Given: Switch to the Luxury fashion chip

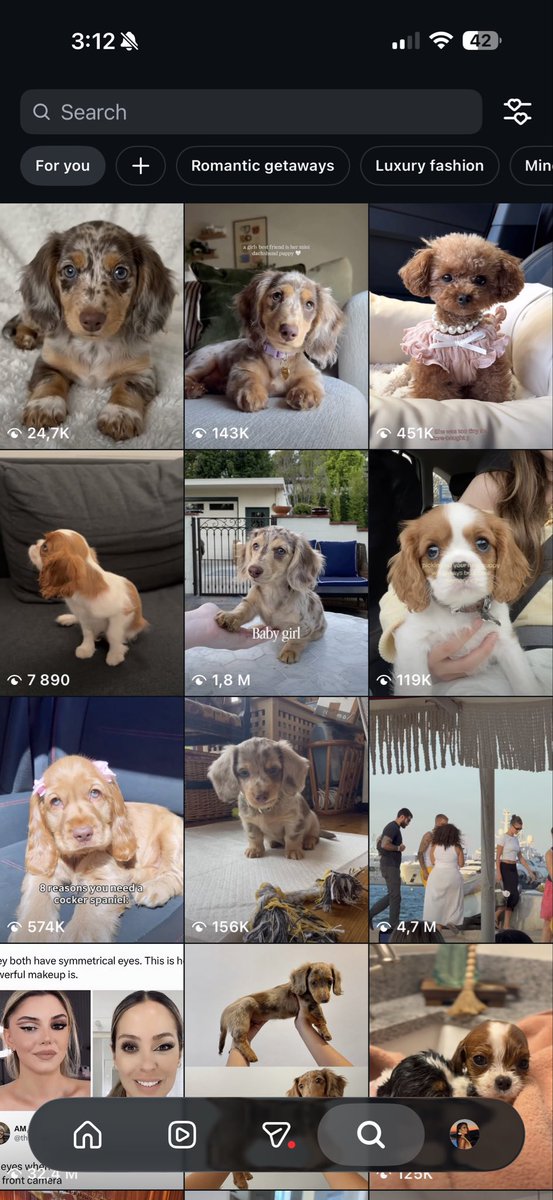Looking at the screenshot, I should 430,166.
